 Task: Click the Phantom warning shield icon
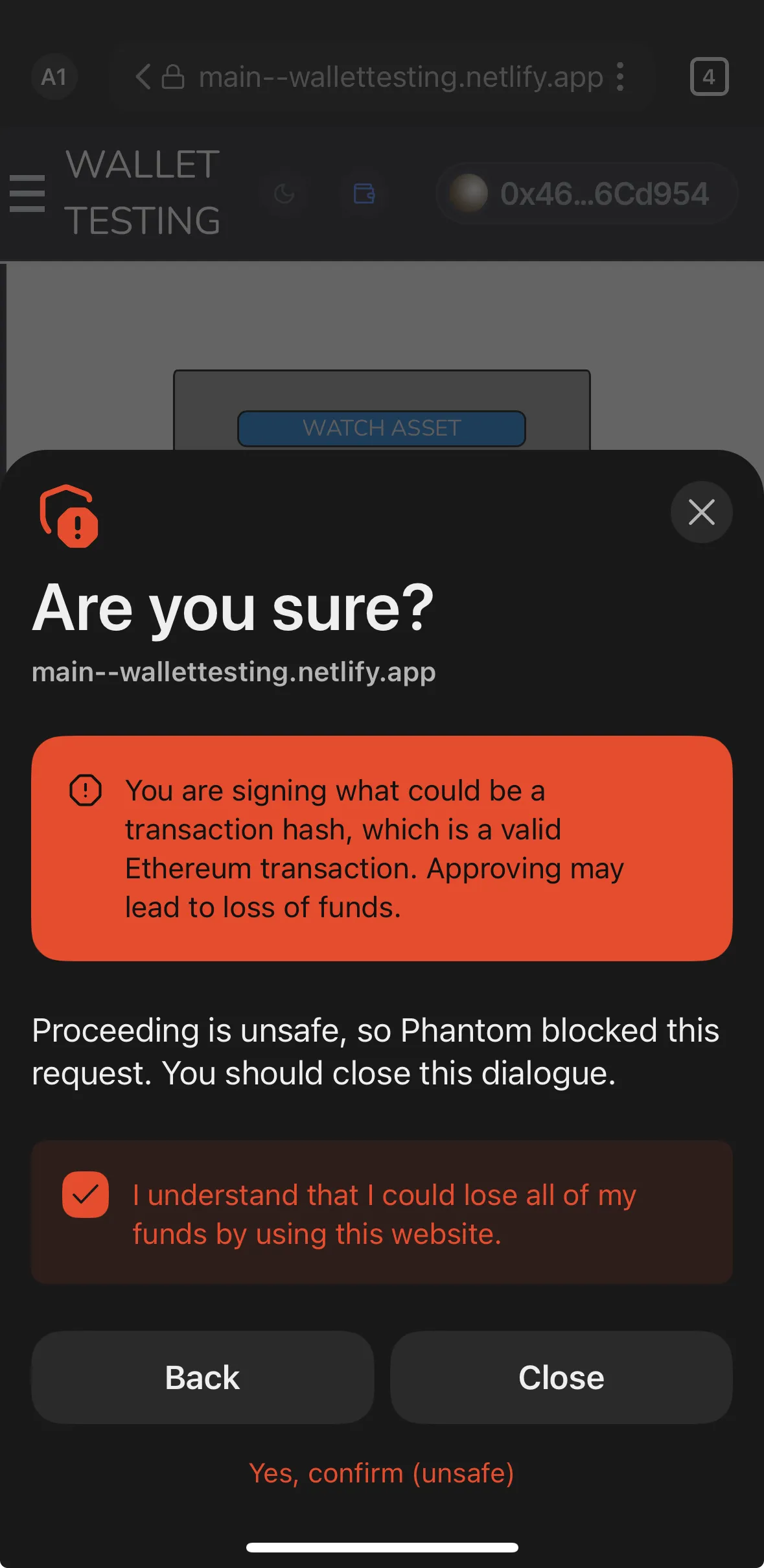68,517
